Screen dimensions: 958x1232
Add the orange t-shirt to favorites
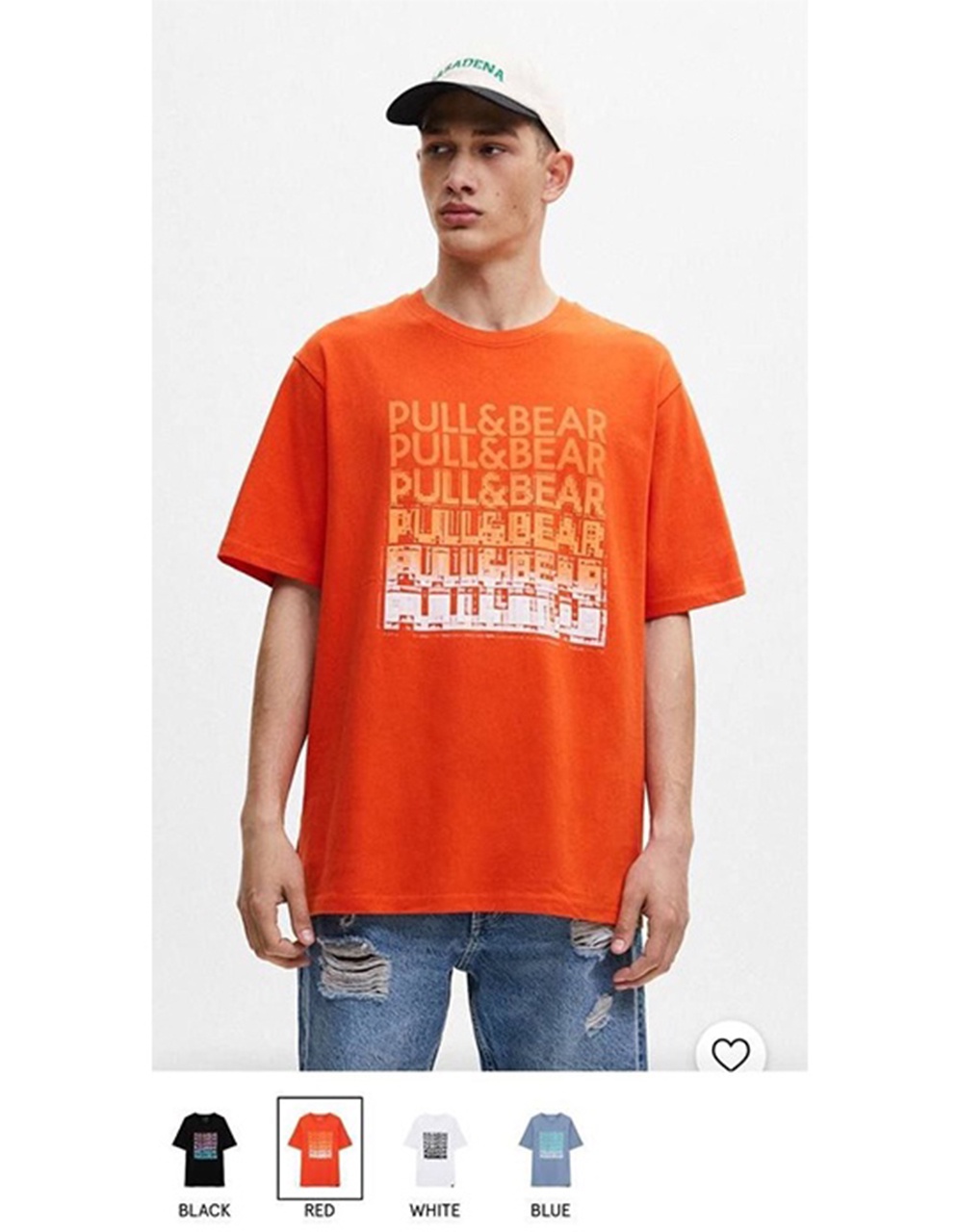point(730,1054)
